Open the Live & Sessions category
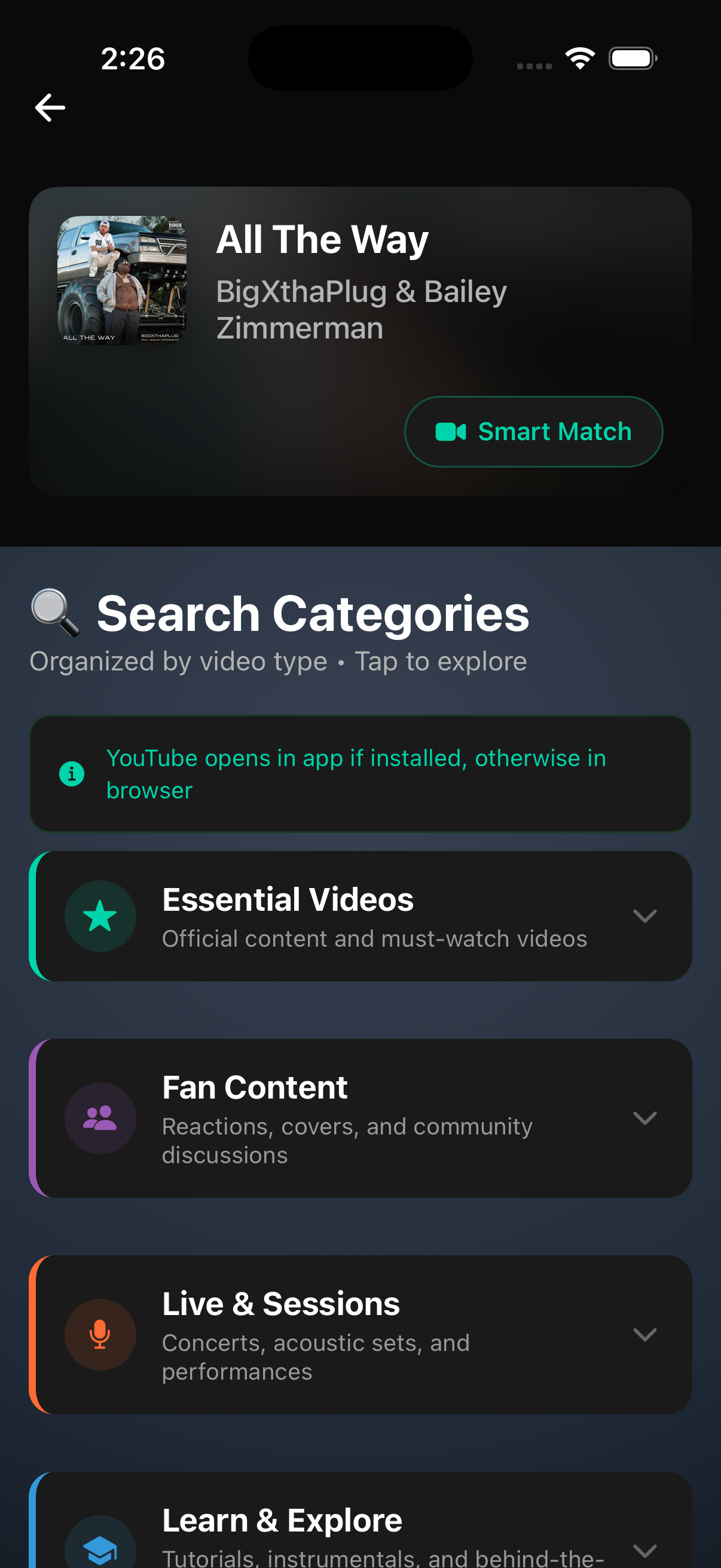The height and width of the screenshot is (1568, 721). (x=360, y=1333)
